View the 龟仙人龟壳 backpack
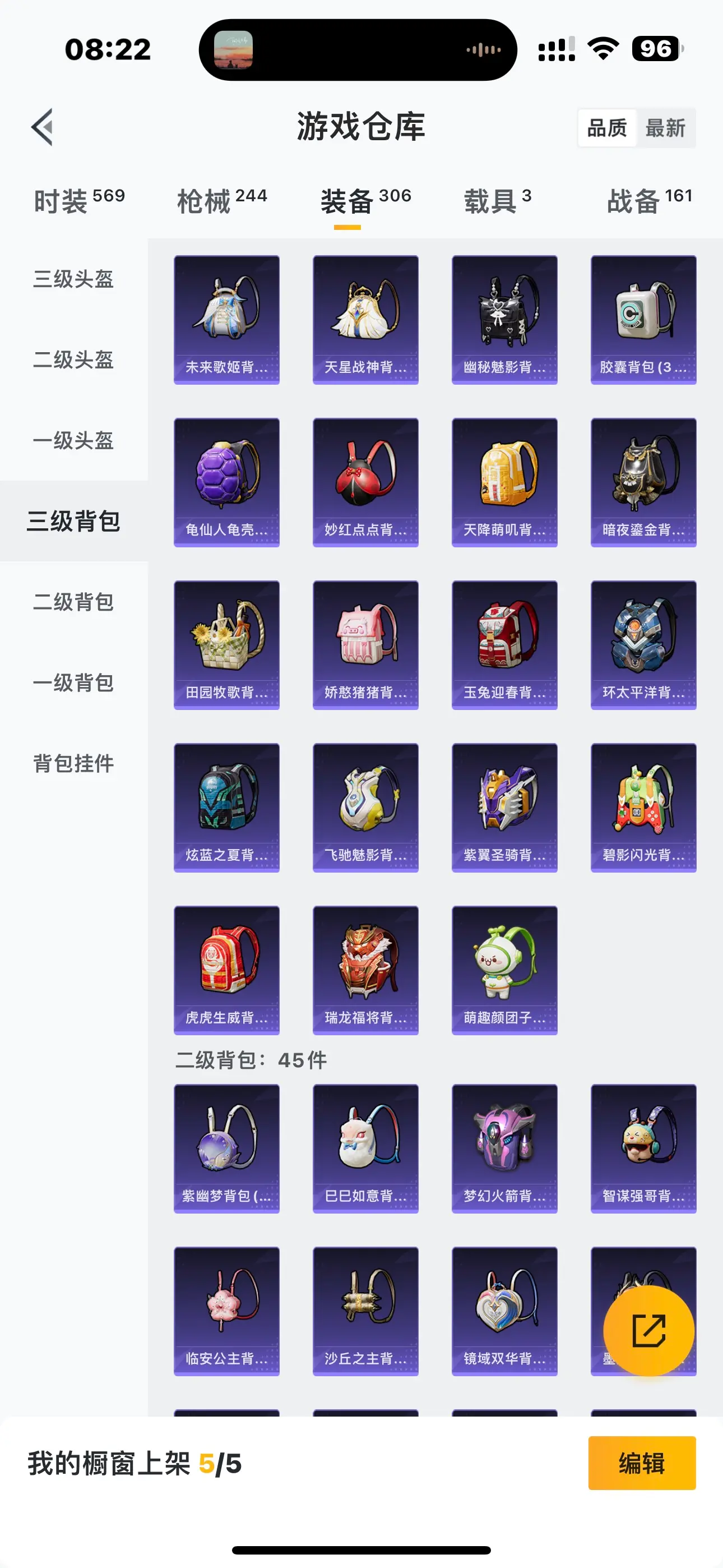This screenshot has width=723, height=1568. [226, 482]
